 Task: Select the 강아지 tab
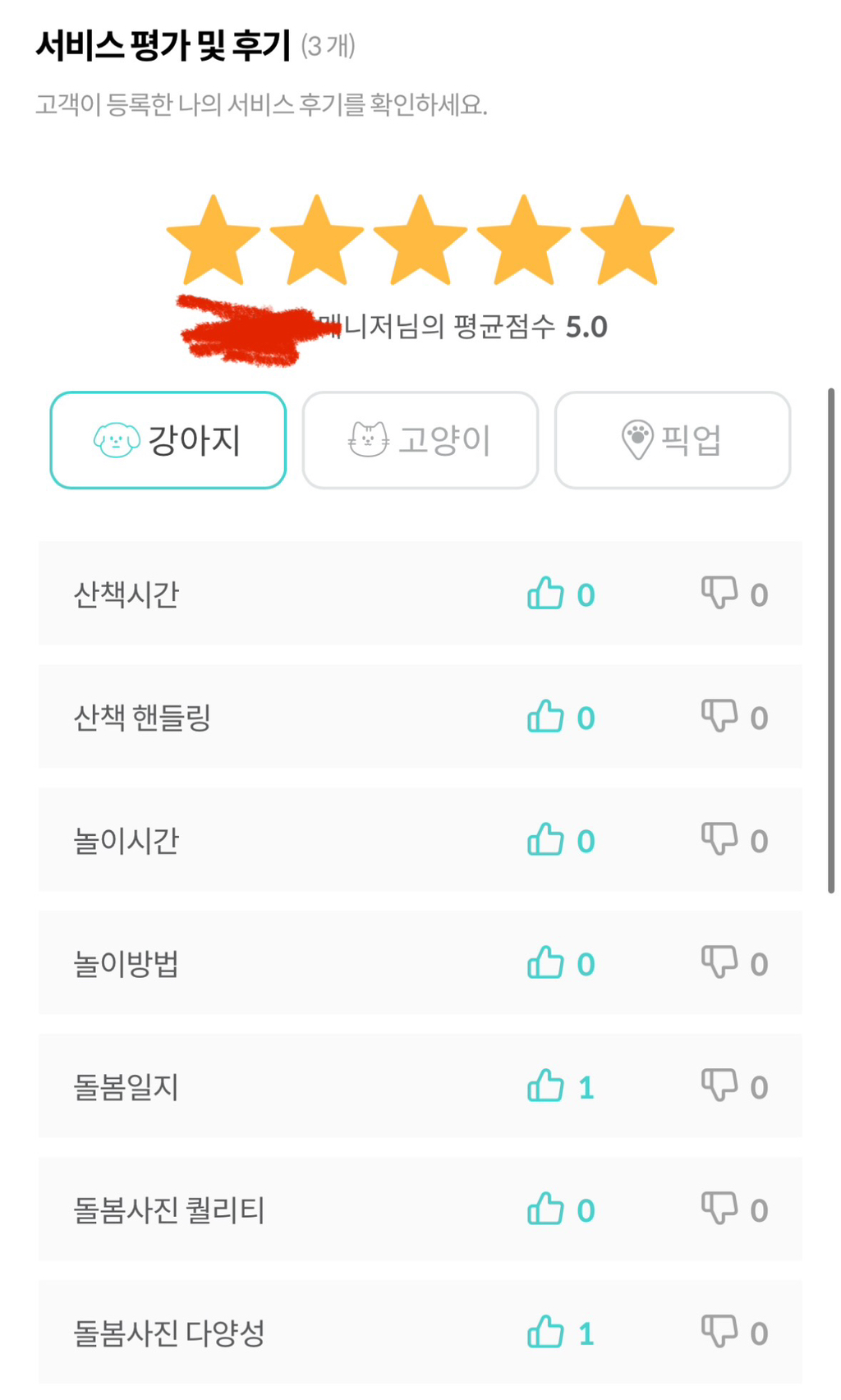tap(168, 440)
